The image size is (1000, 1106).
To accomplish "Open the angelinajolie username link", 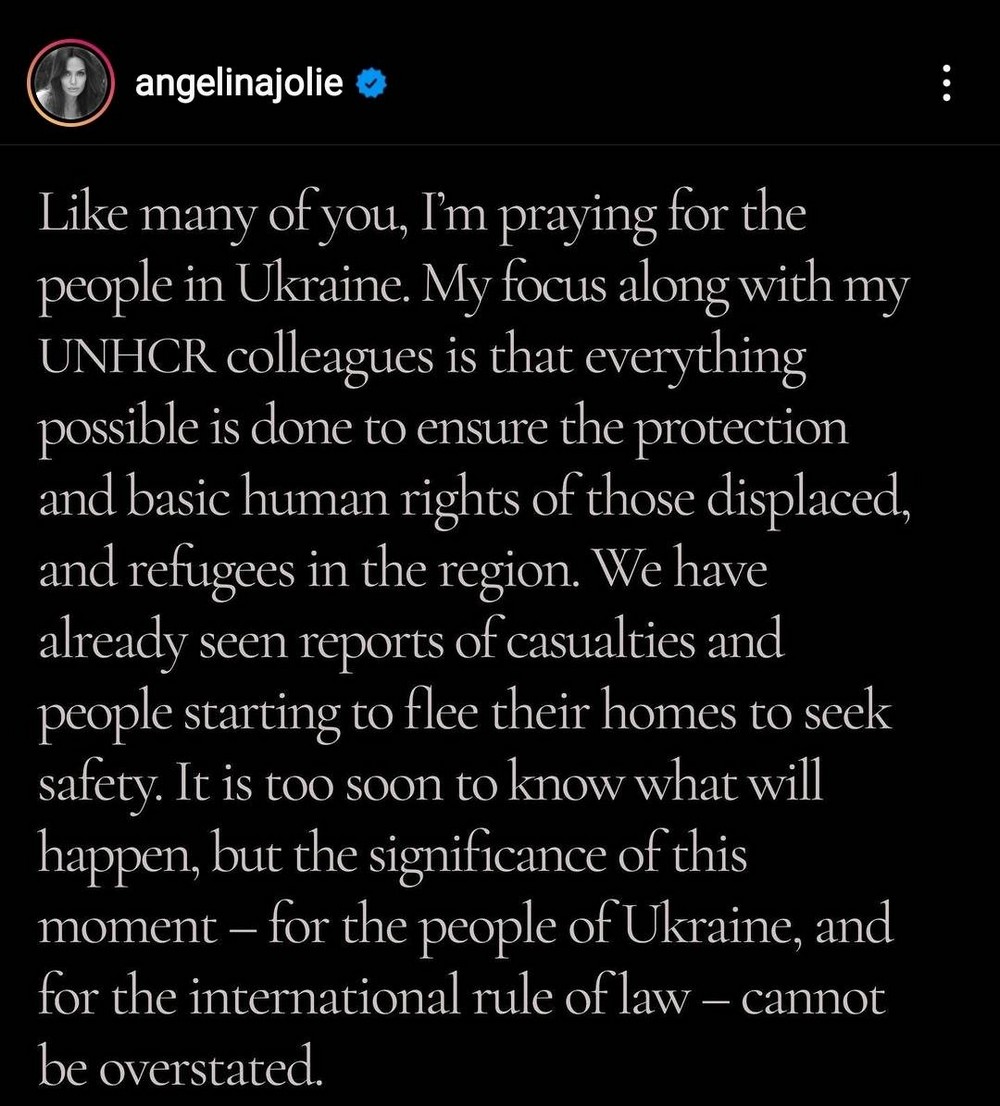I will 239,84.
